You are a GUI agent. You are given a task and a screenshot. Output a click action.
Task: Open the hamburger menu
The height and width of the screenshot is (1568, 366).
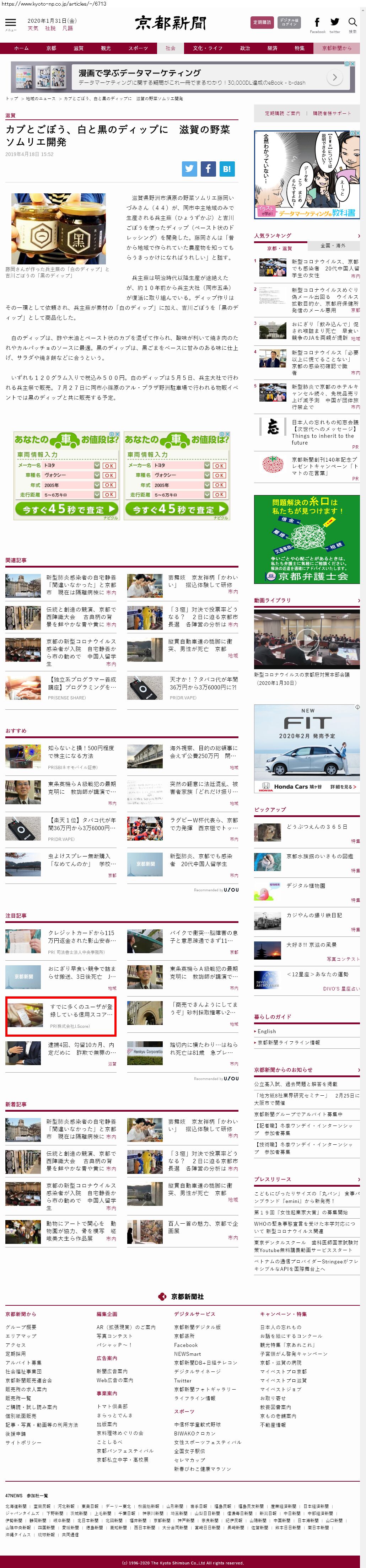click(10, 22)
